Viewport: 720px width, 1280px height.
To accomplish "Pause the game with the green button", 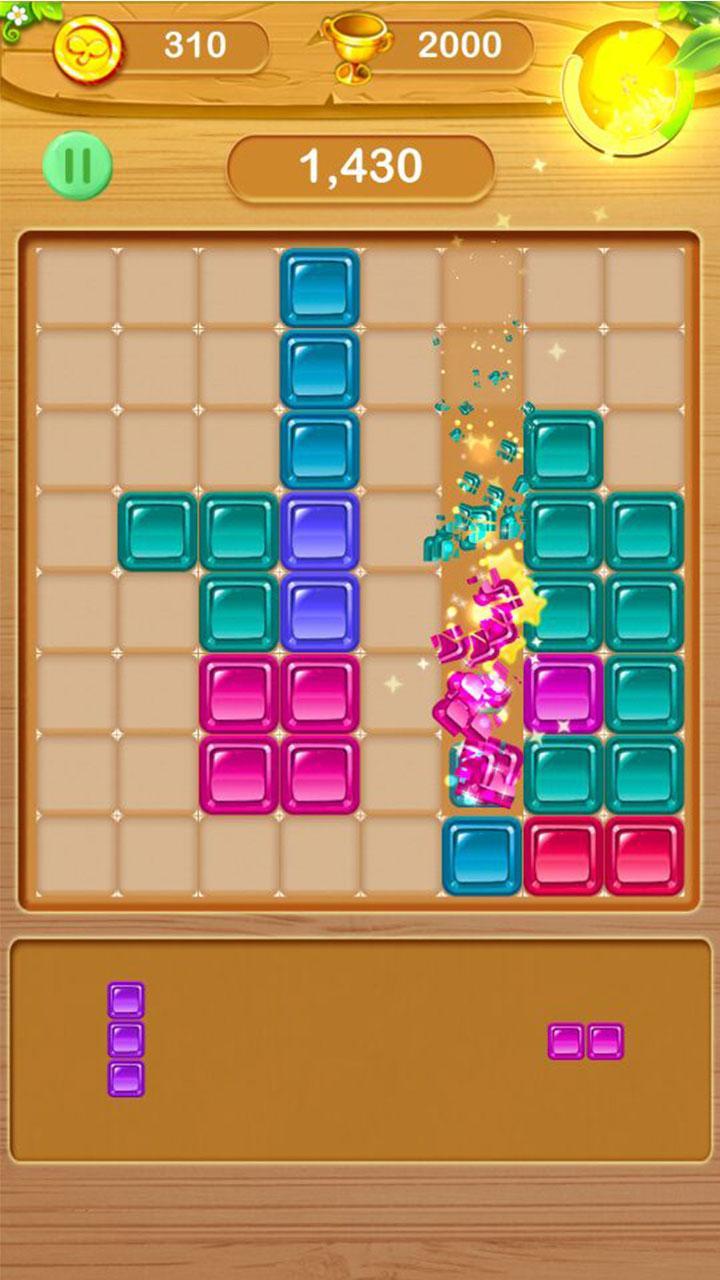I will pyautogui.click(x=77, y=165).
